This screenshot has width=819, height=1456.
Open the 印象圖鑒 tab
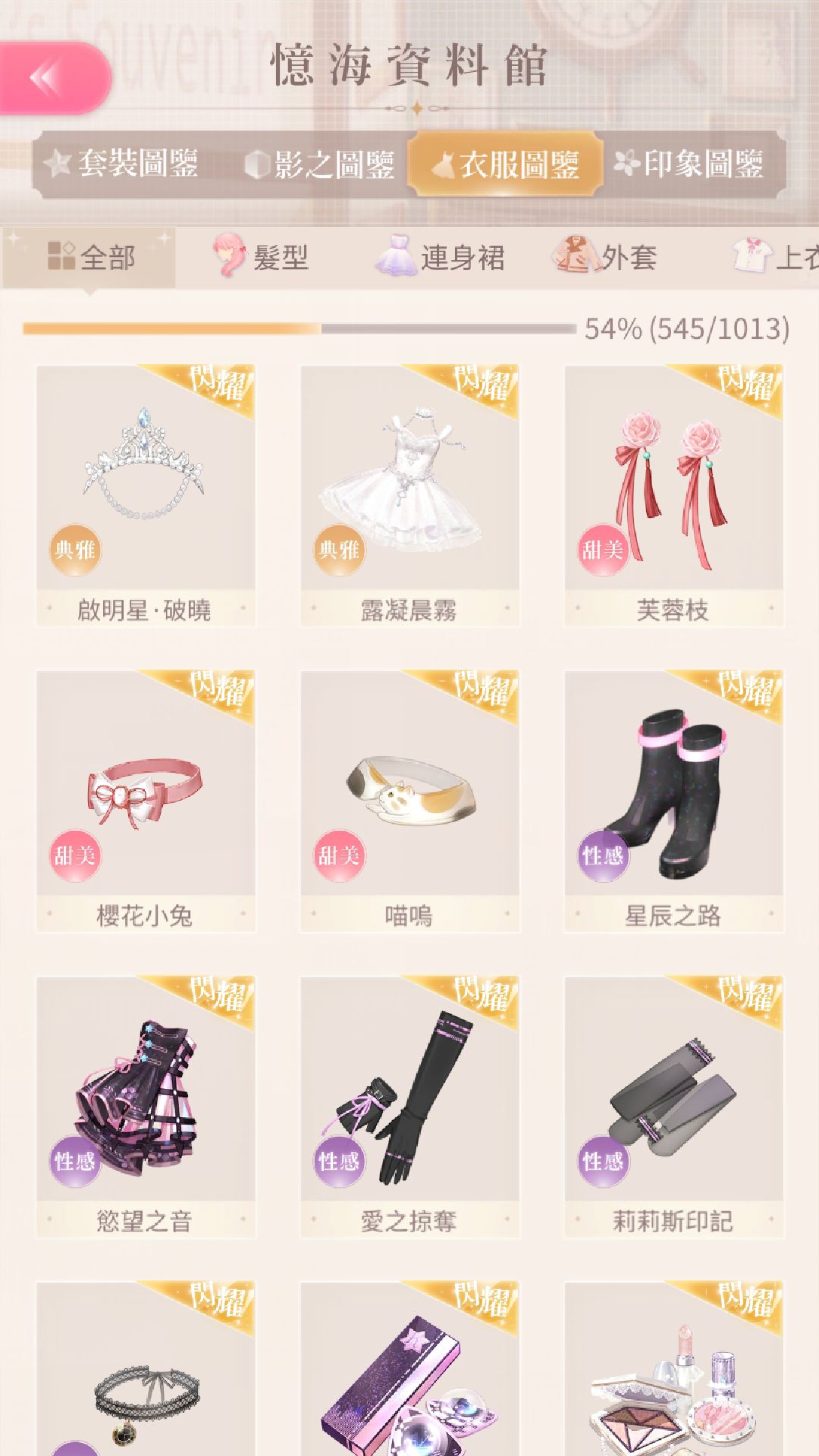[x=690, y=164]
